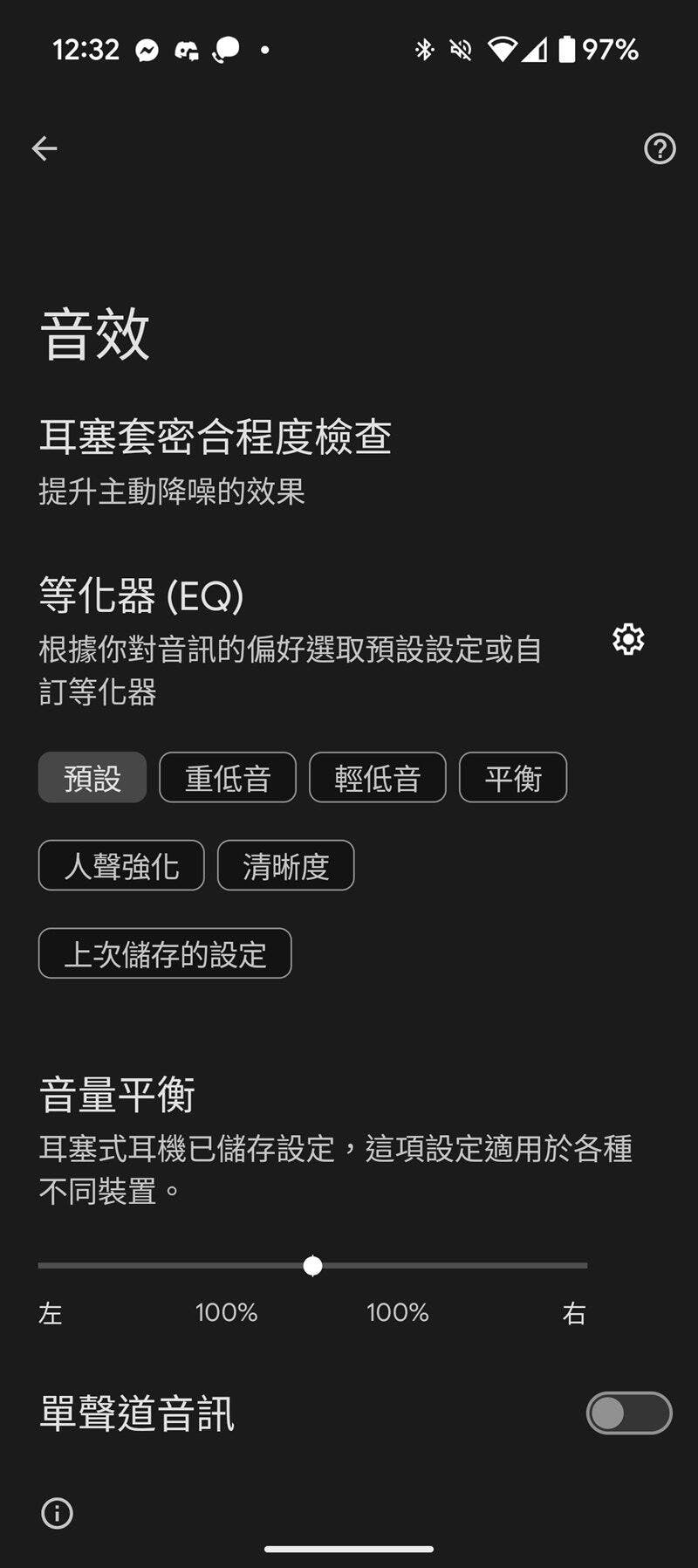This screenshot has width=698, height=1568.
Task: Apply the 清晰度 preset
Action: click(285, 865)
